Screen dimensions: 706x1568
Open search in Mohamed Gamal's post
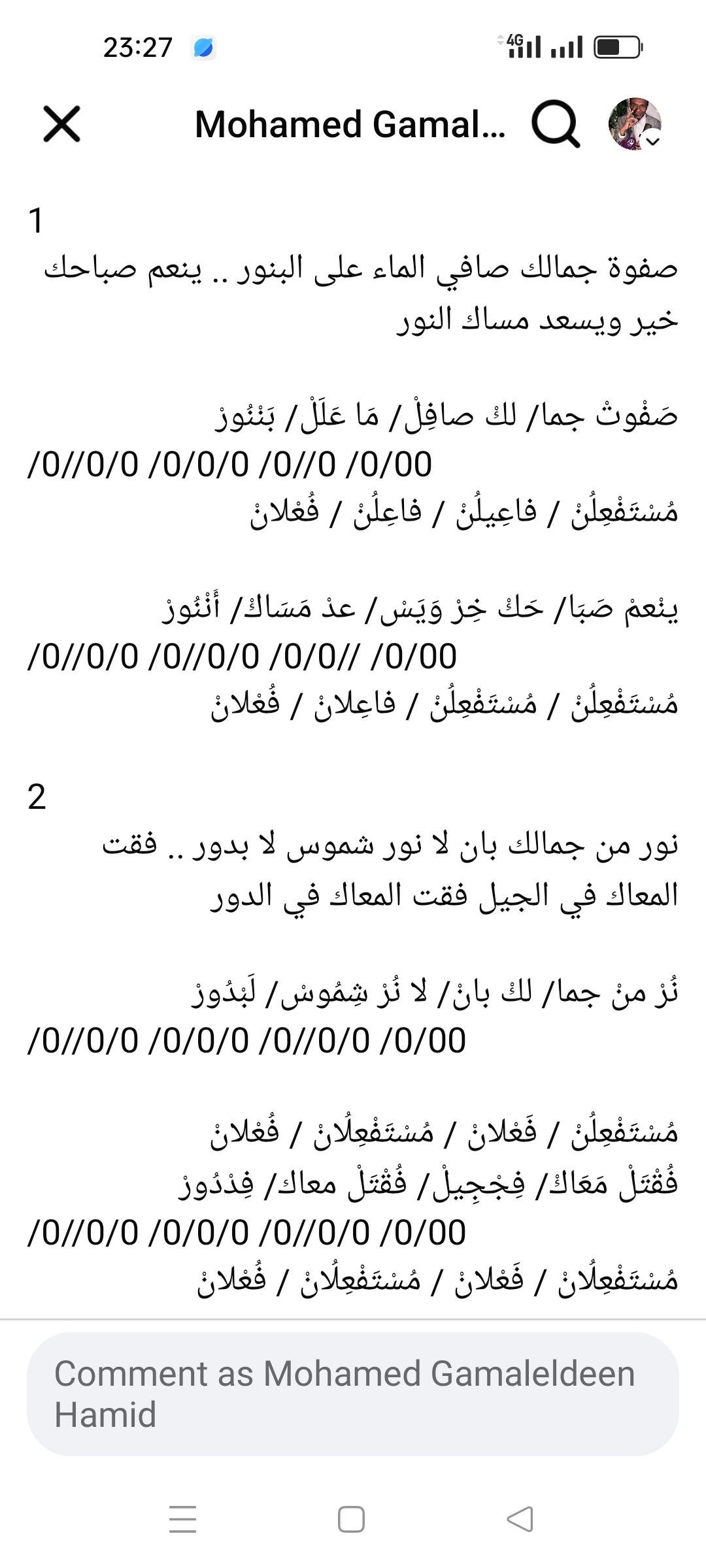click(556, 124)
